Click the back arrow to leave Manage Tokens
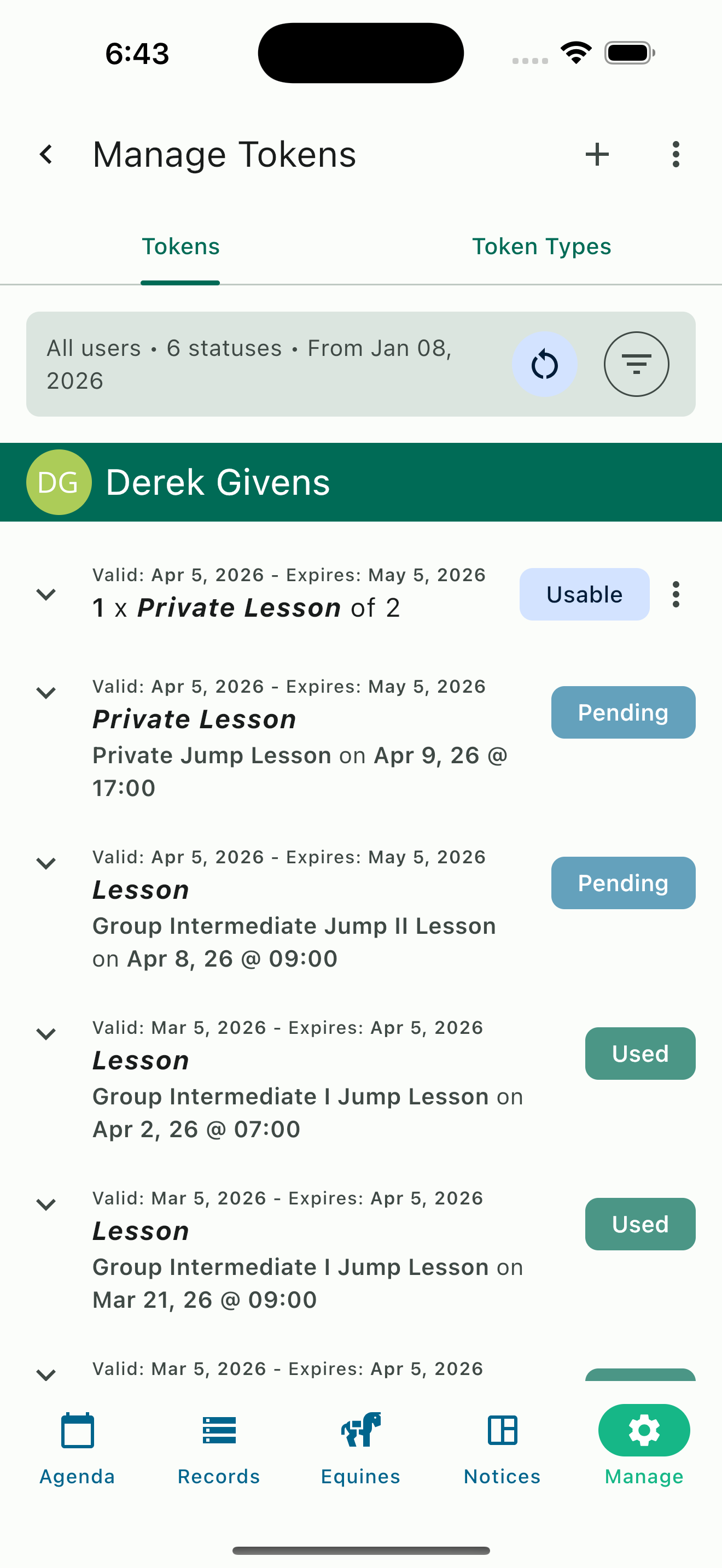The width and height of the screenshot is (722, 1568). [46, 154]
